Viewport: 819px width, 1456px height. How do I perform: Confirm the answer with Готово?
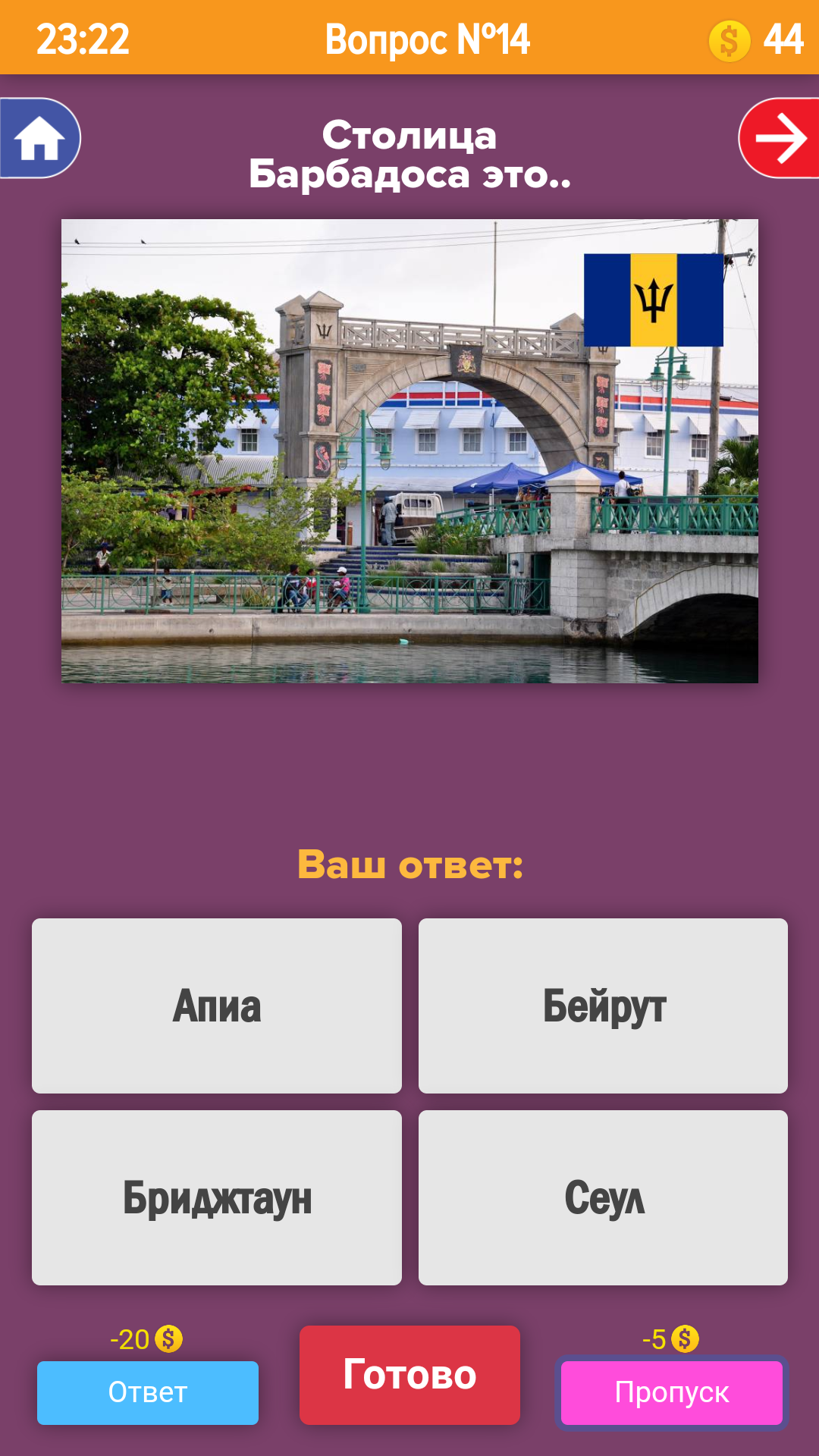tap(409, 1375)
